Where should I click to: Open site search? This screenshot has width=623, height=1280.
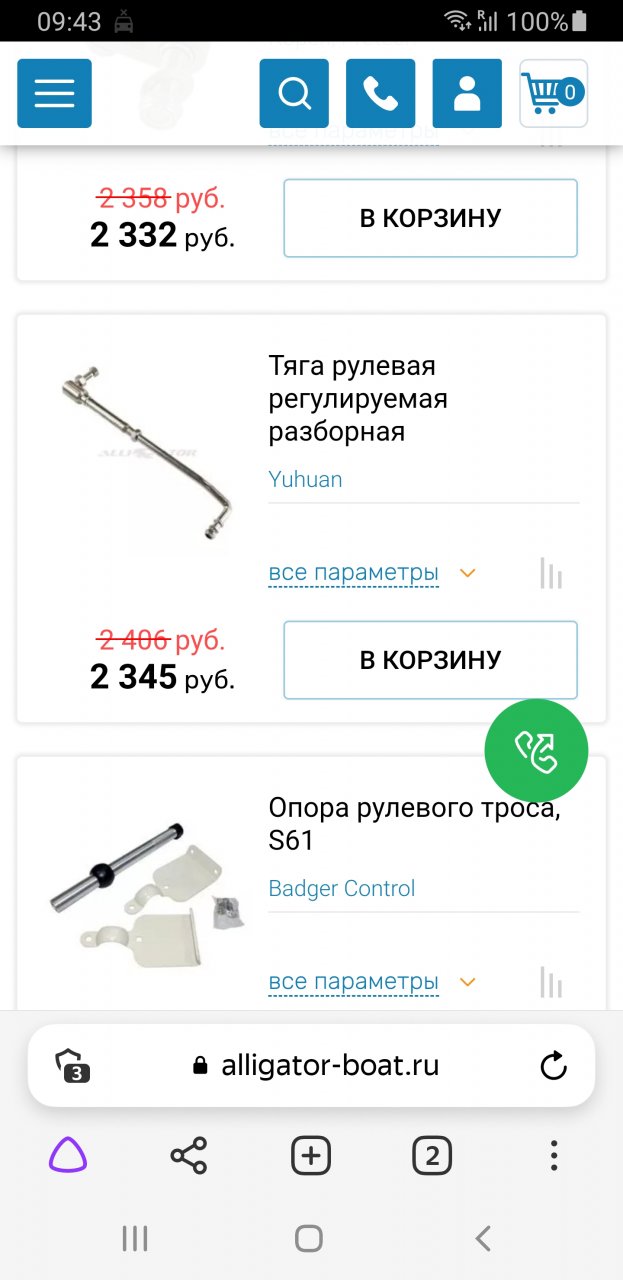(x=294, y=93)
